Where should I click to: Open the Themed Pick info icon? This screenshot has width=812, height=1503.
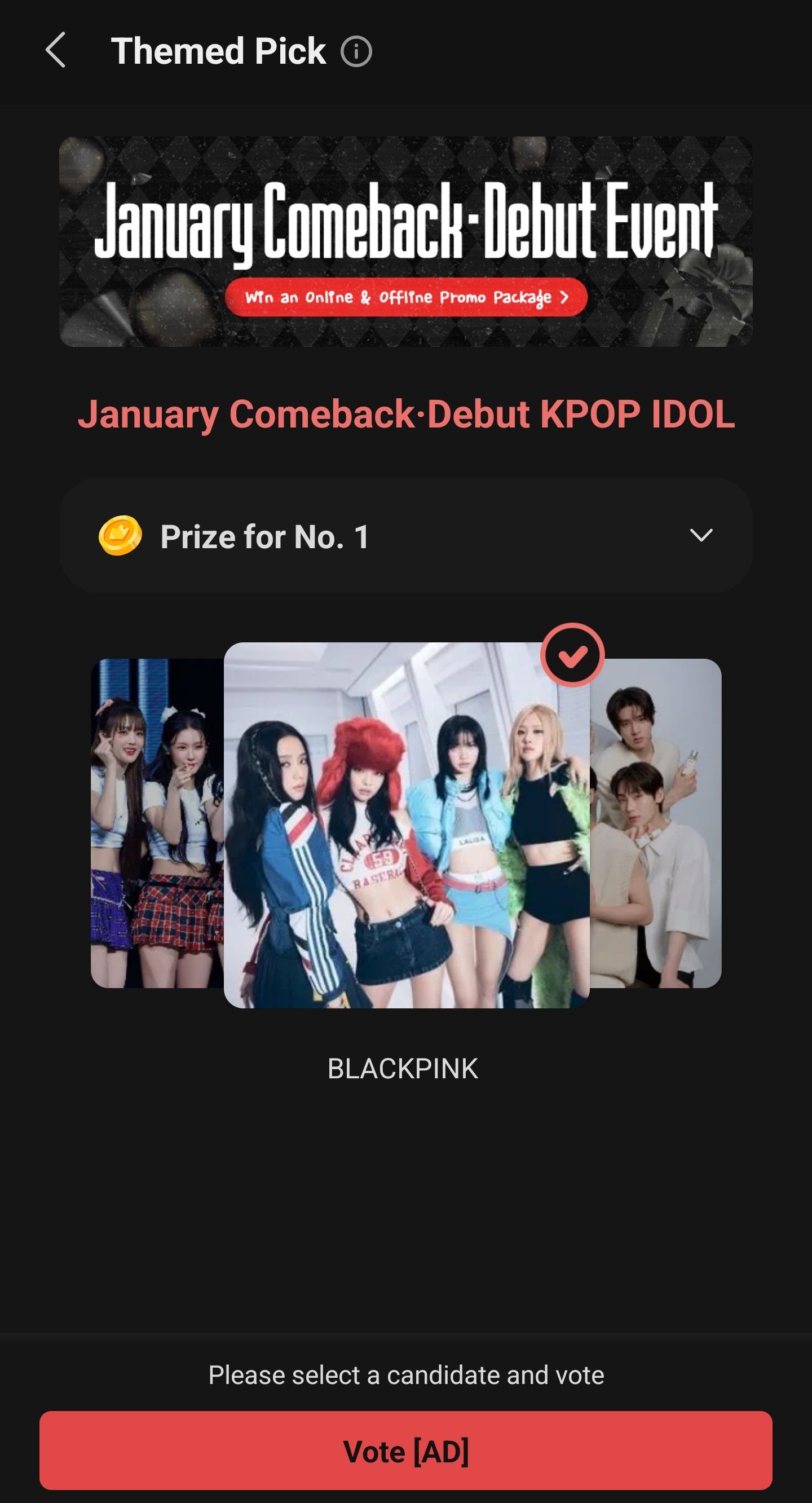coord(355,51)
